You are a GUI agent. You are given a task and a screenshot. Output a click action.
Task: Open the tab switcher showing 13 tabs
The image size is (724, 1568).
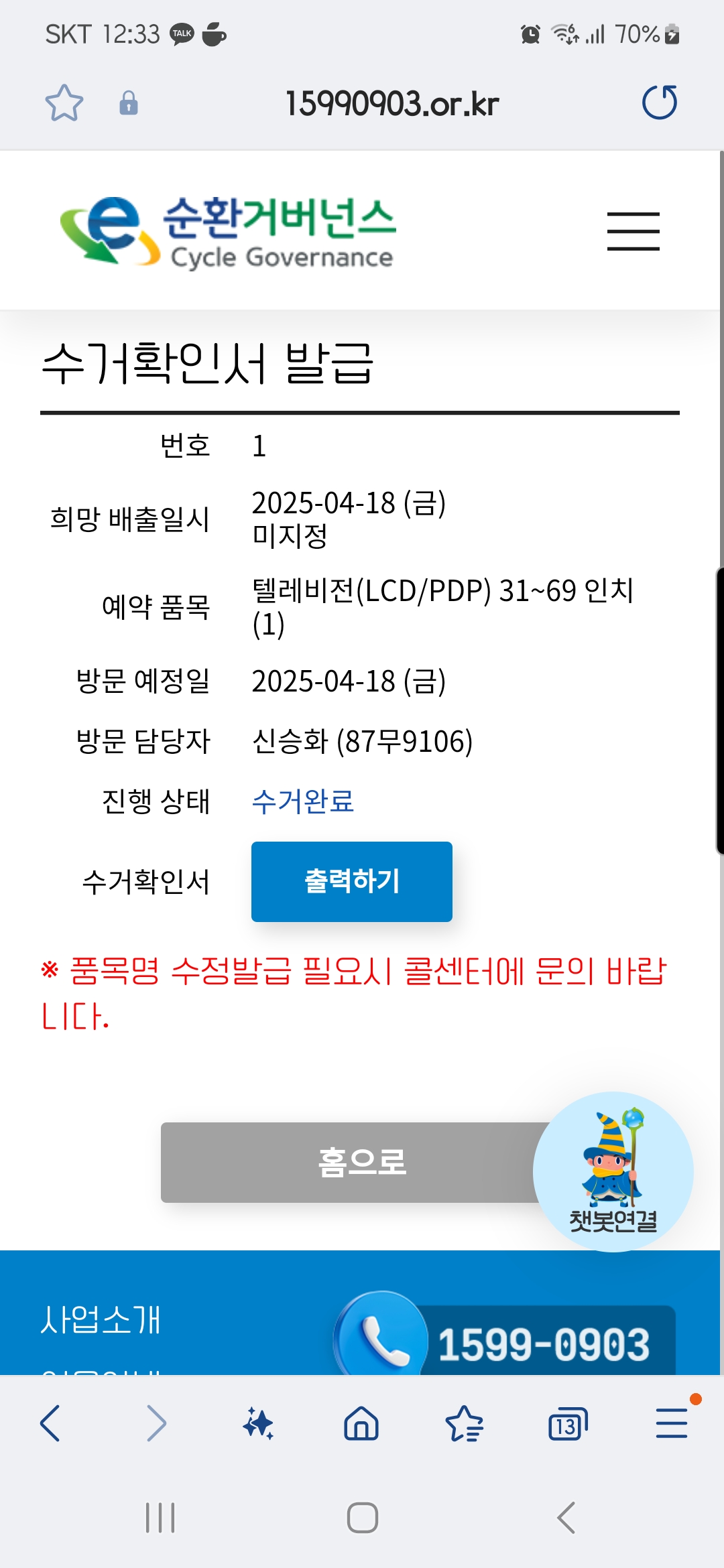[567, 1423]
